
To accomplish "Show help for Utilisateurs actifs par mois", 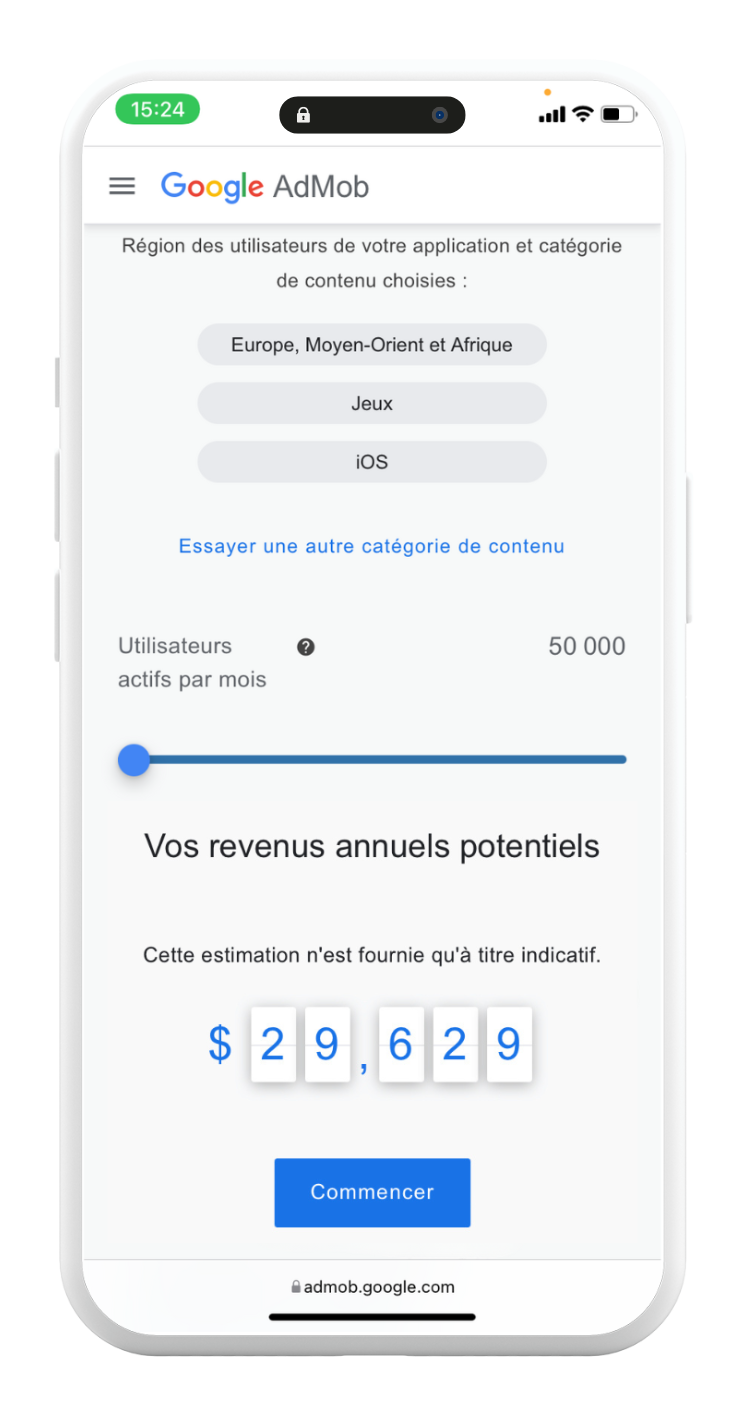I will point(306,647).
